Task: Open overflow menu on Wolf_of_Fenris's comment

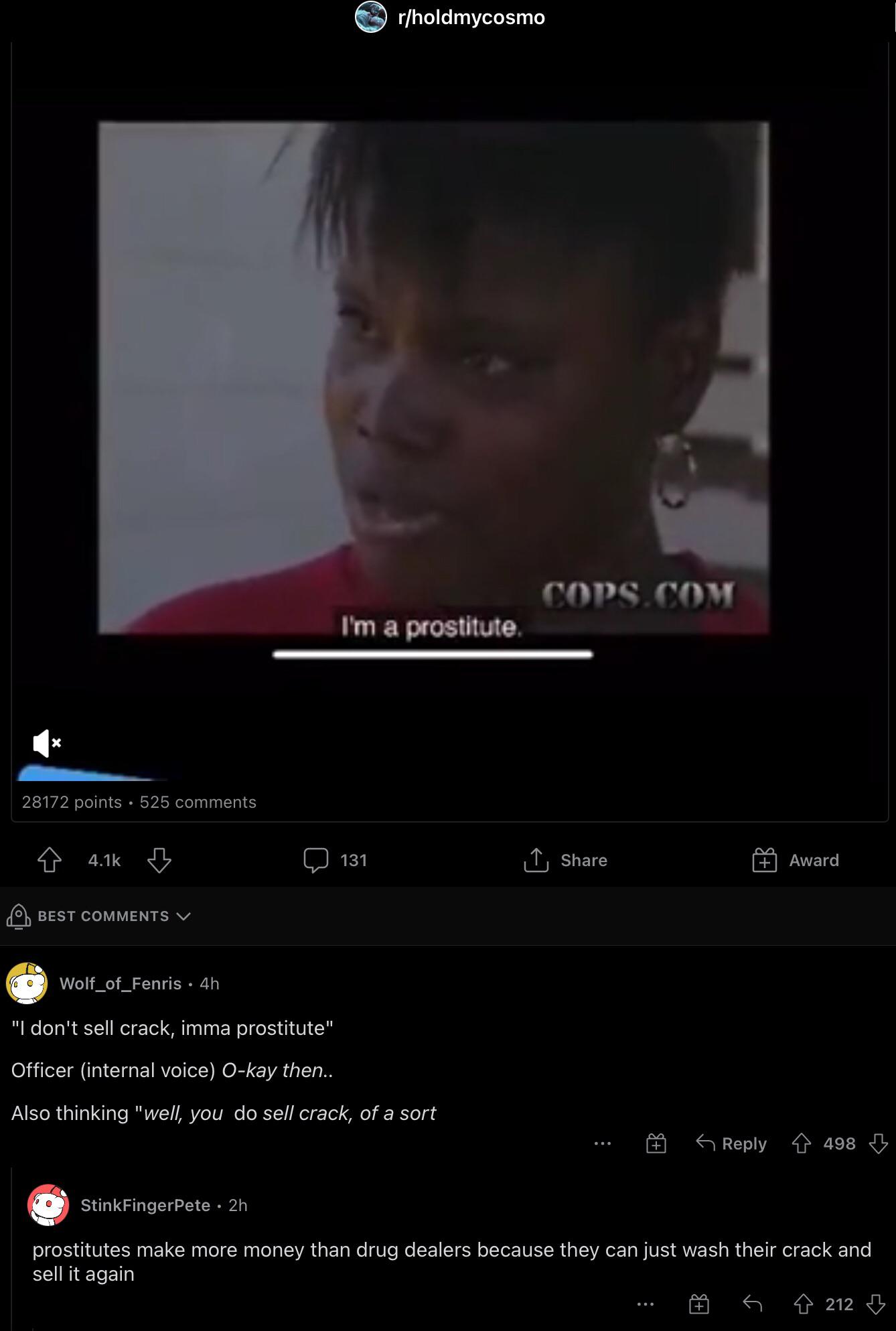Action: coord(602,1143)
